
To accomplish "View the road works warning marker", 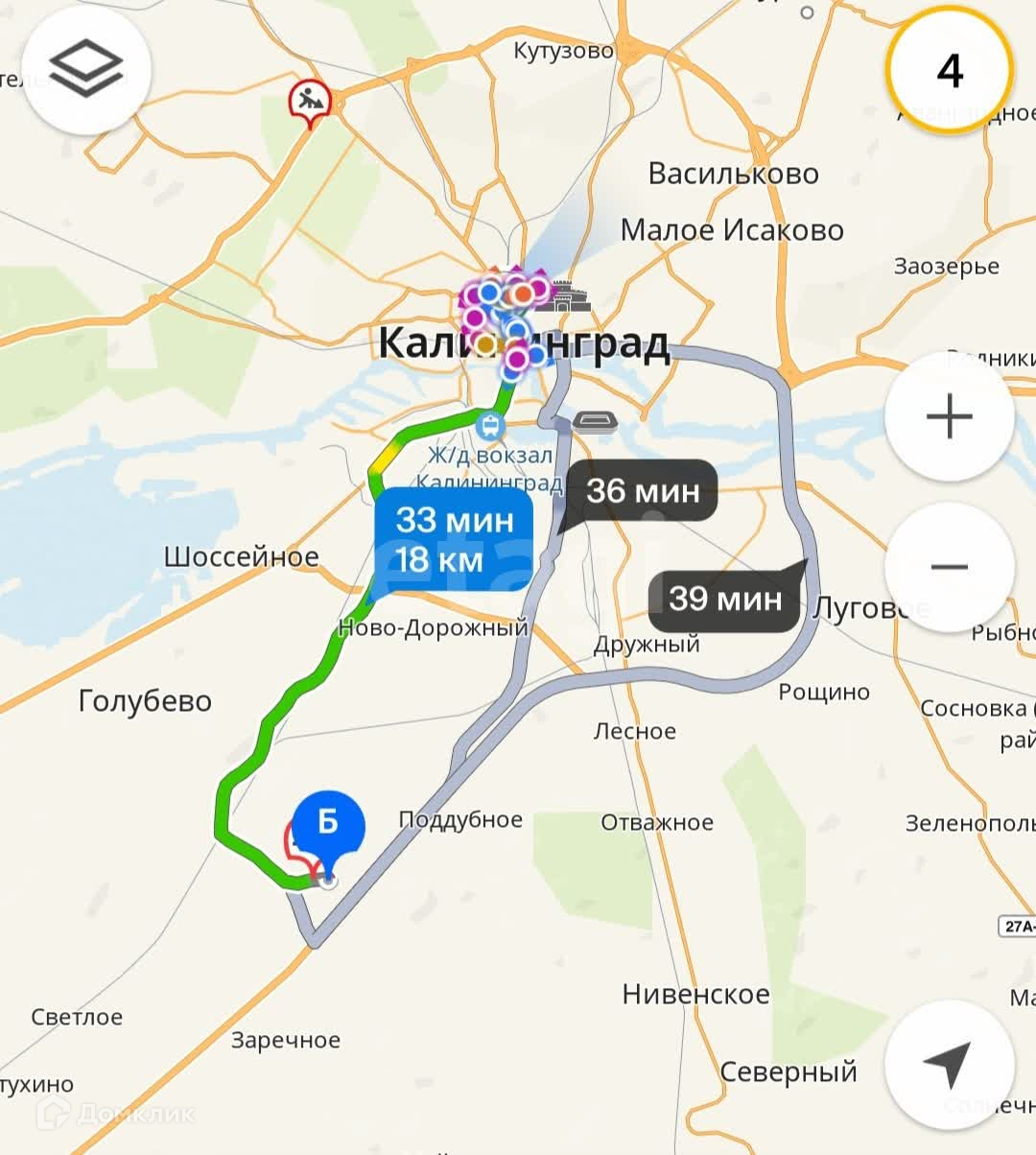I will coord(310,99).
